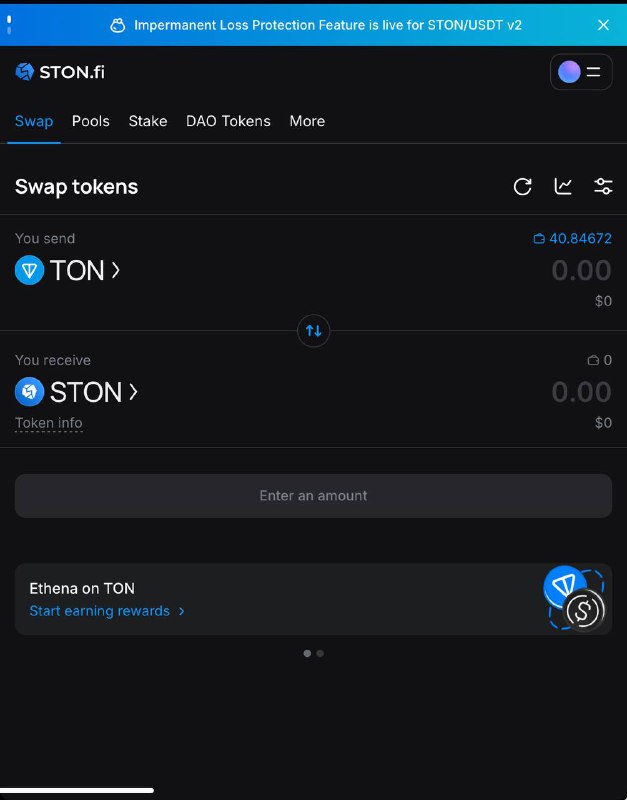Tap the Enter an amount button
Image resolution: width=627 pixels, height=800 pixels.
pyautogui.click(x=313, y=496)
